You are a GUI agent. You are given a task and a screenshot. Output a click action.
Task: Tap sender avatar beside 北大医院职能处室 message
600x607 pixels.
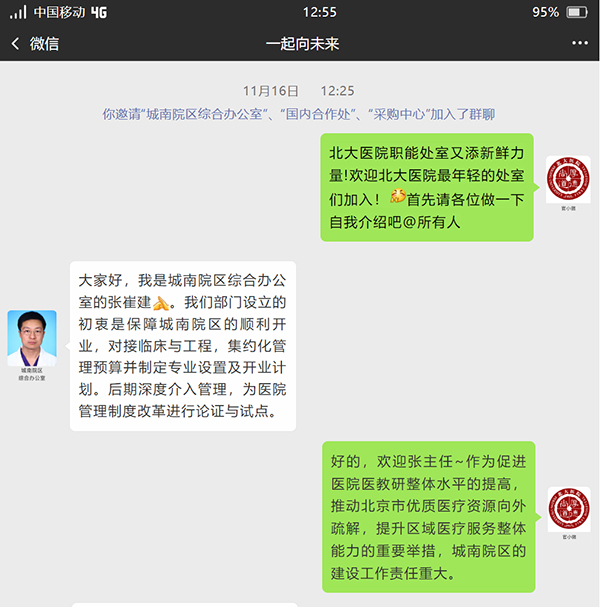click(x=567, y=180)
